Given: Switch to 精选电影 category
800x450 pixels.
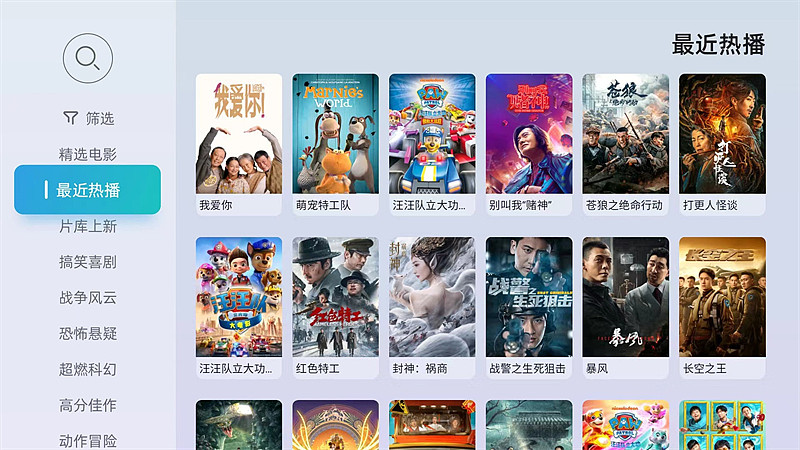Looking at the screenshot, I should pos(88,154).
